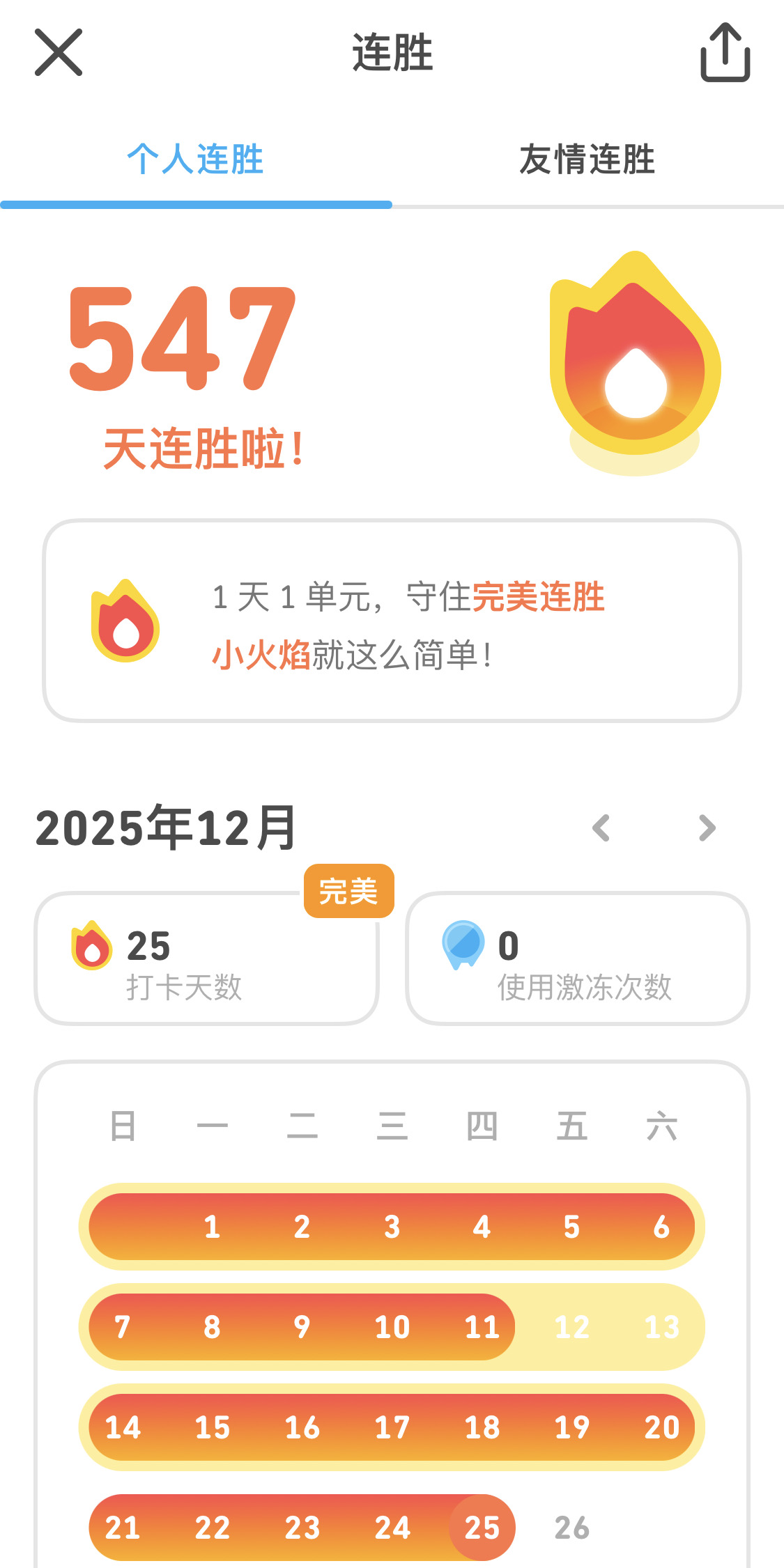Go to the next month
784x1568 pixels.
(707, 828)
